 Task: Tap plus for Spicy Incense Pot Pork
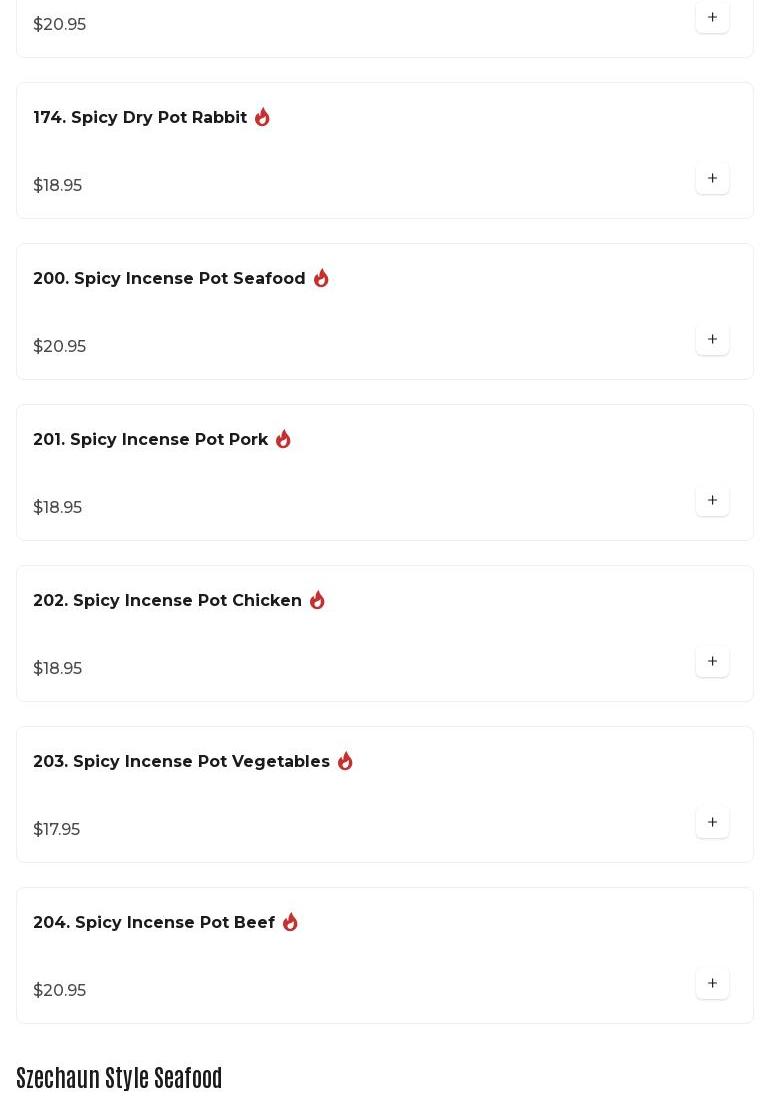[712, 500]
